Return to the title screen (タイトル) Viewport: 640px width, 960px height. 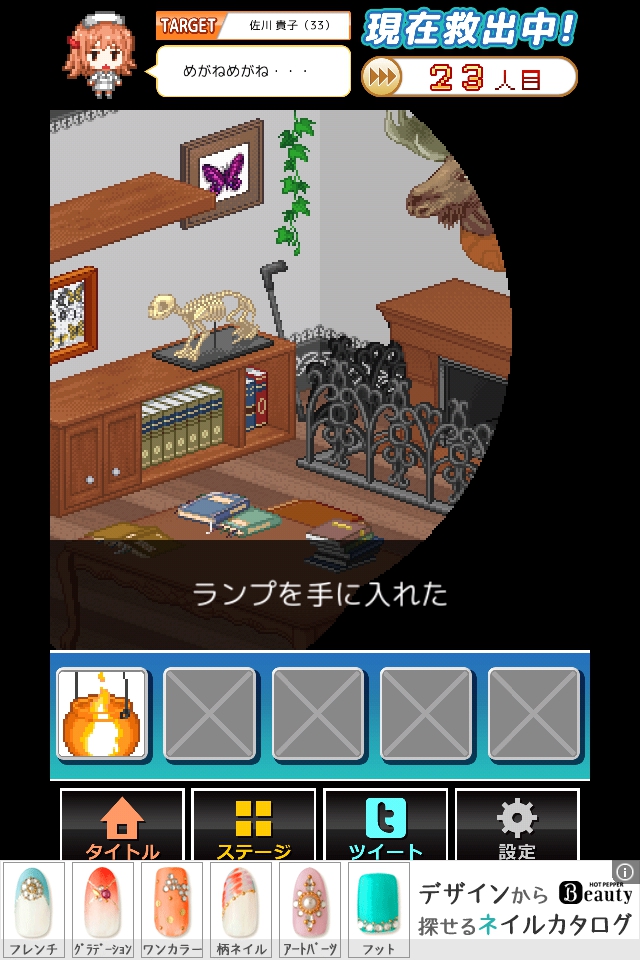[122, 826]
